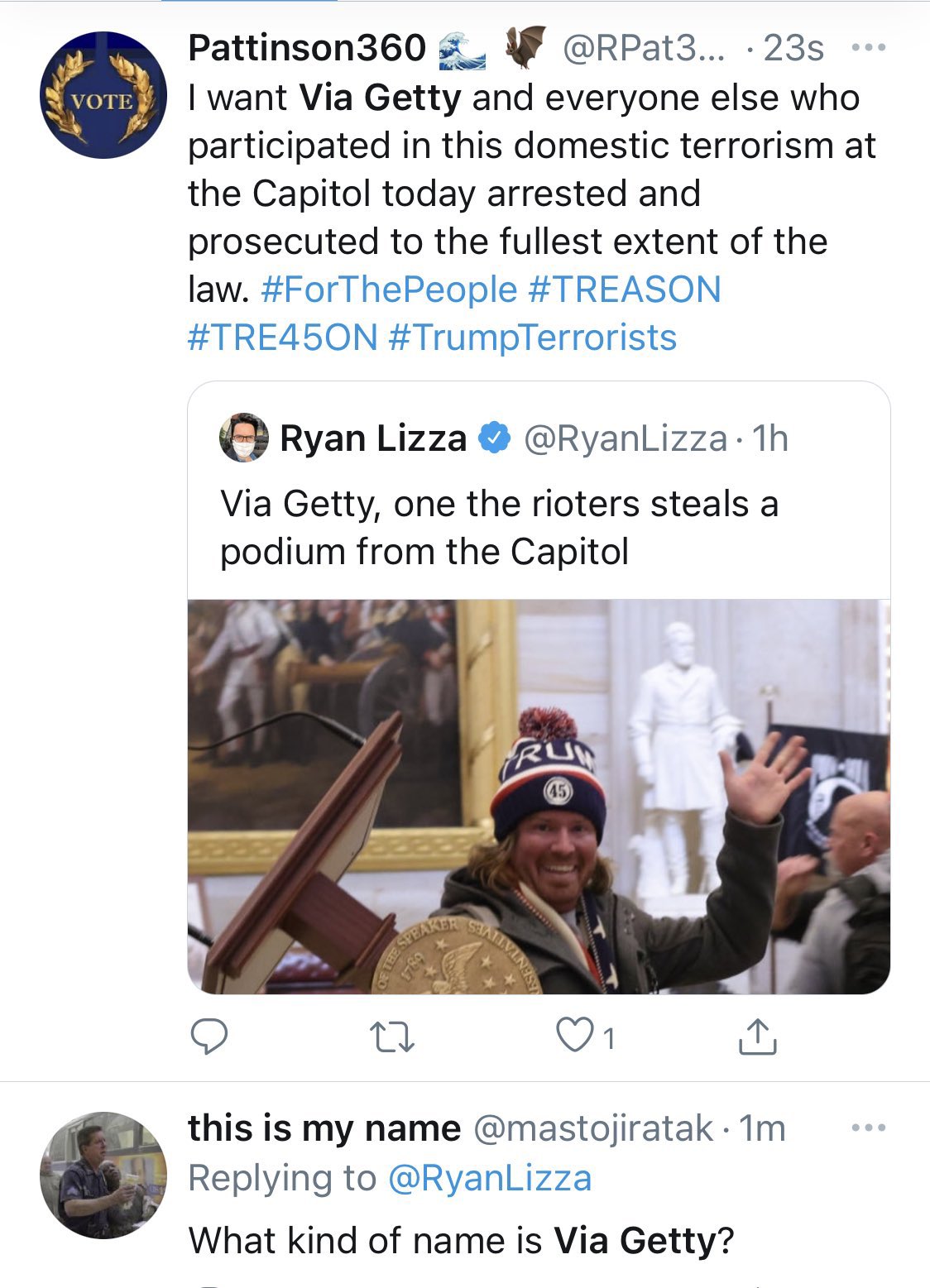Share Pattinson360's tweet

[757, 1037]
